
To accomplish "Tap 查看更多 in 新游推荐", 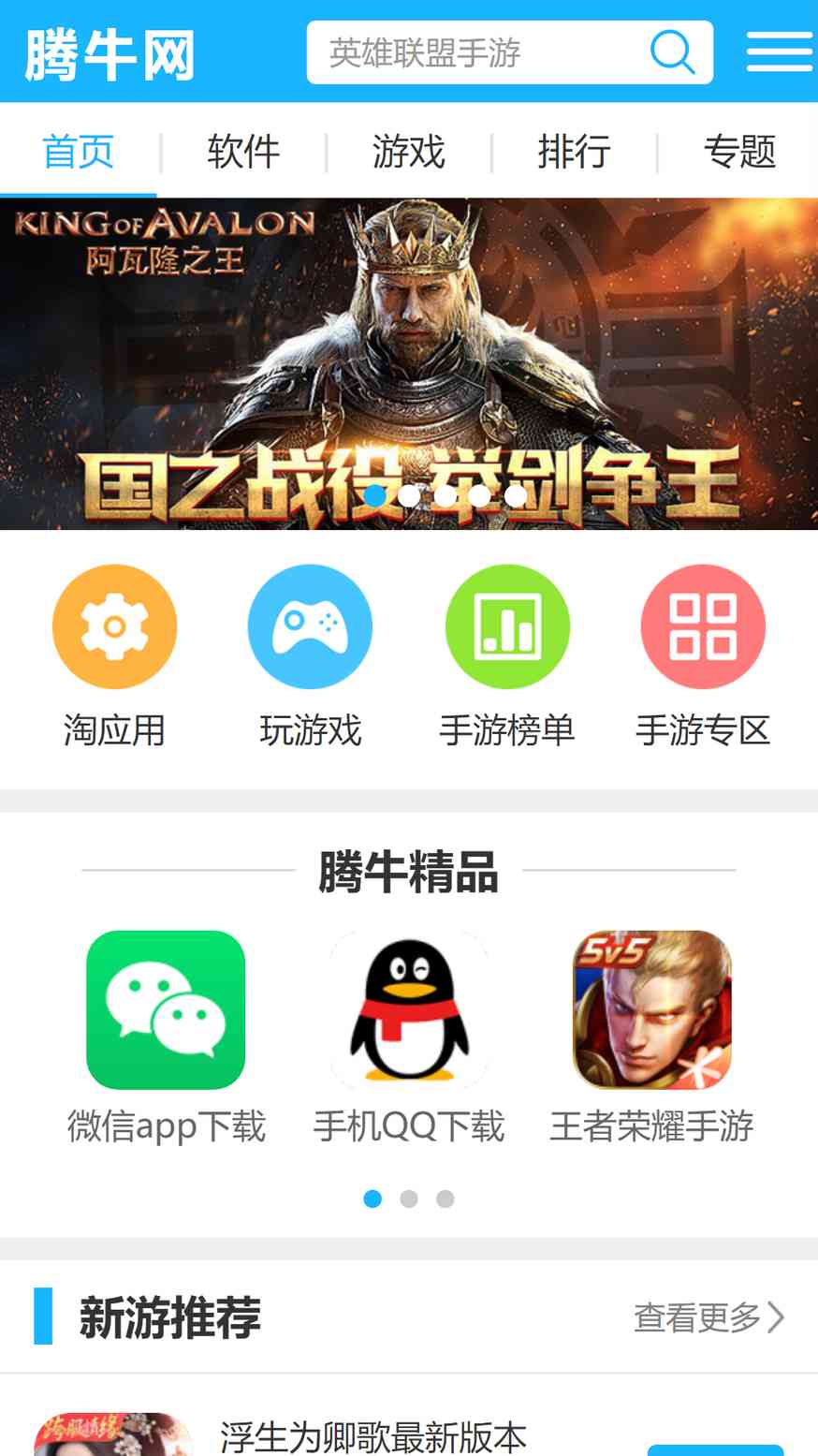I will (x=708, y=1317).
